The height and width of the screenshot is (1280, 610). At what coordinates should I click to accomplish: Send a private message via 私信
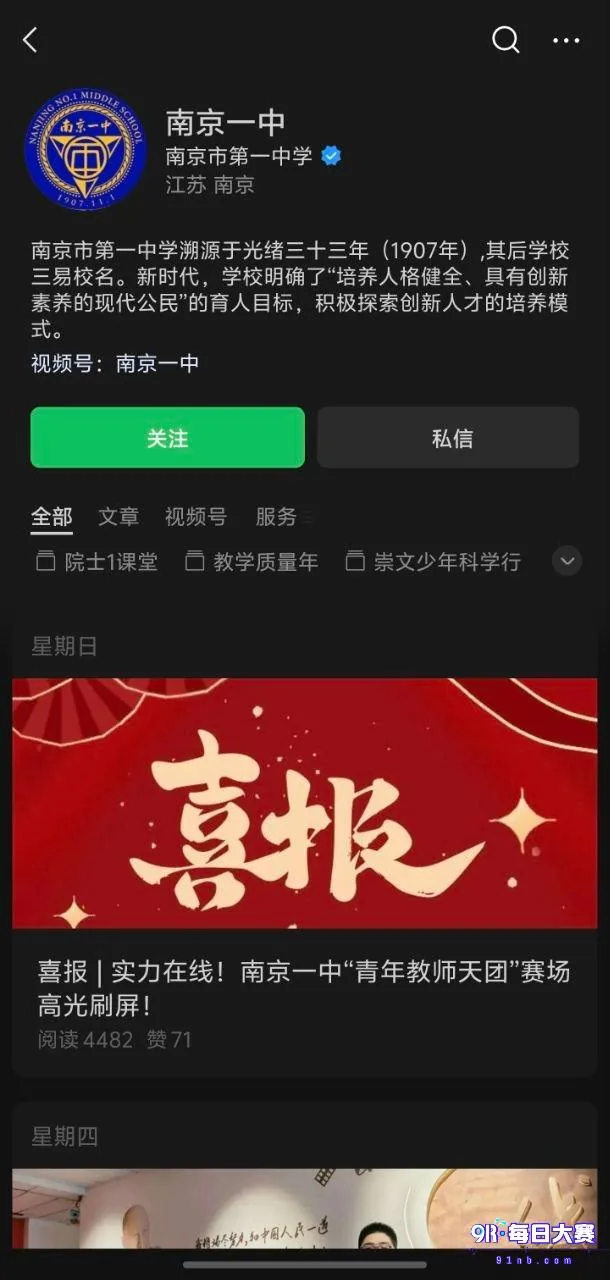[x=448, y=437]
